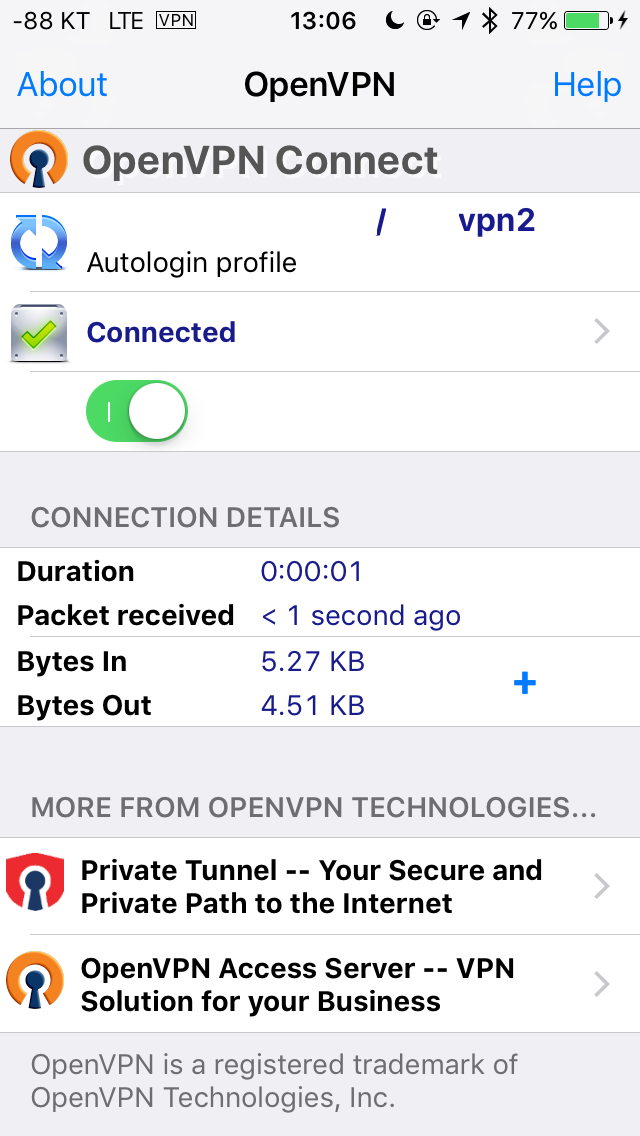This screenshot has height=1136, width=640.
Task: Open the Connected status details
Action: [x=320, y=332]
